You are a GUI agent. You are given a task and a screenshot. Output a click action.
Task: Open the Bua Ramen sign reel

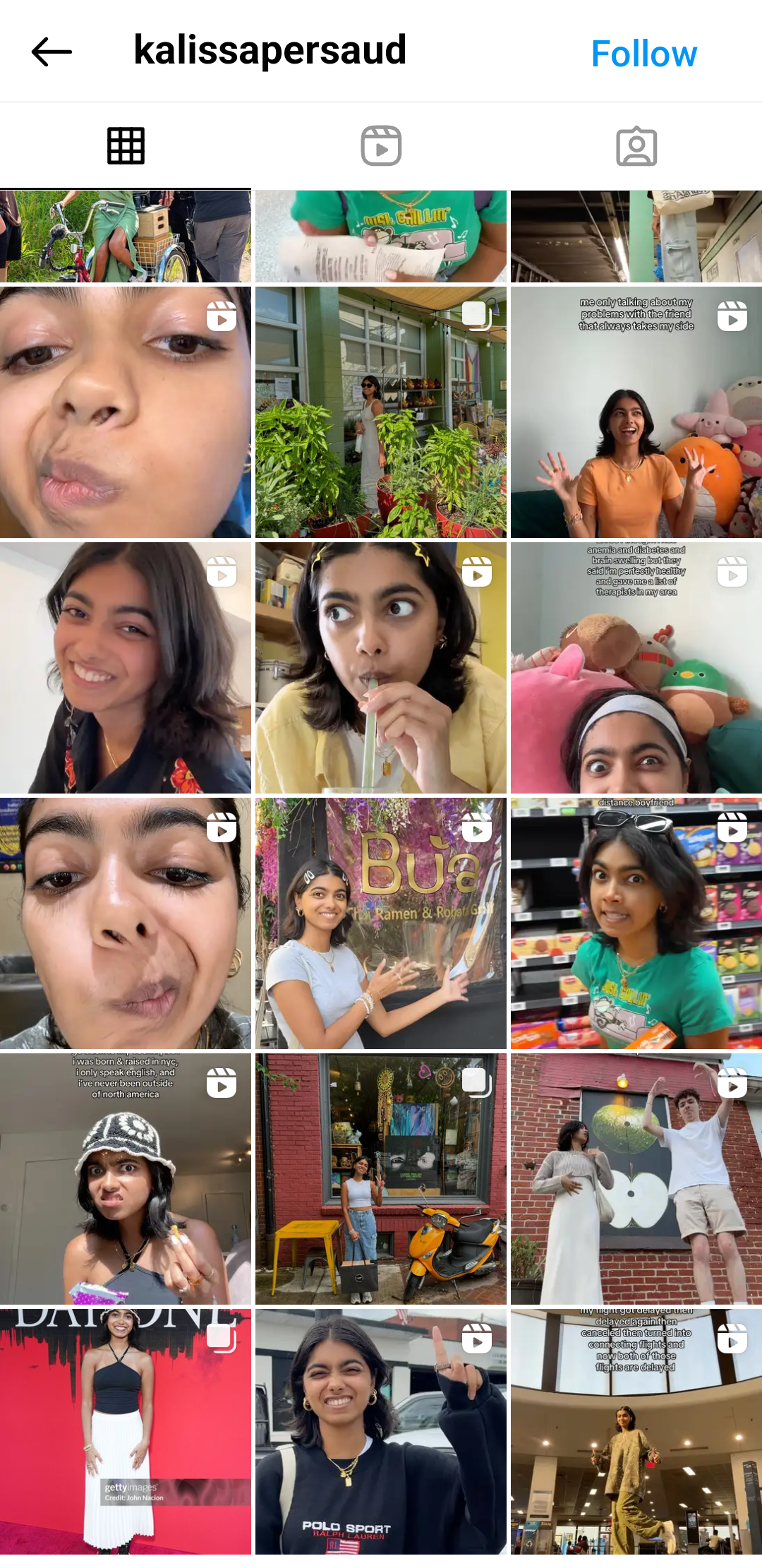(380, 923)
